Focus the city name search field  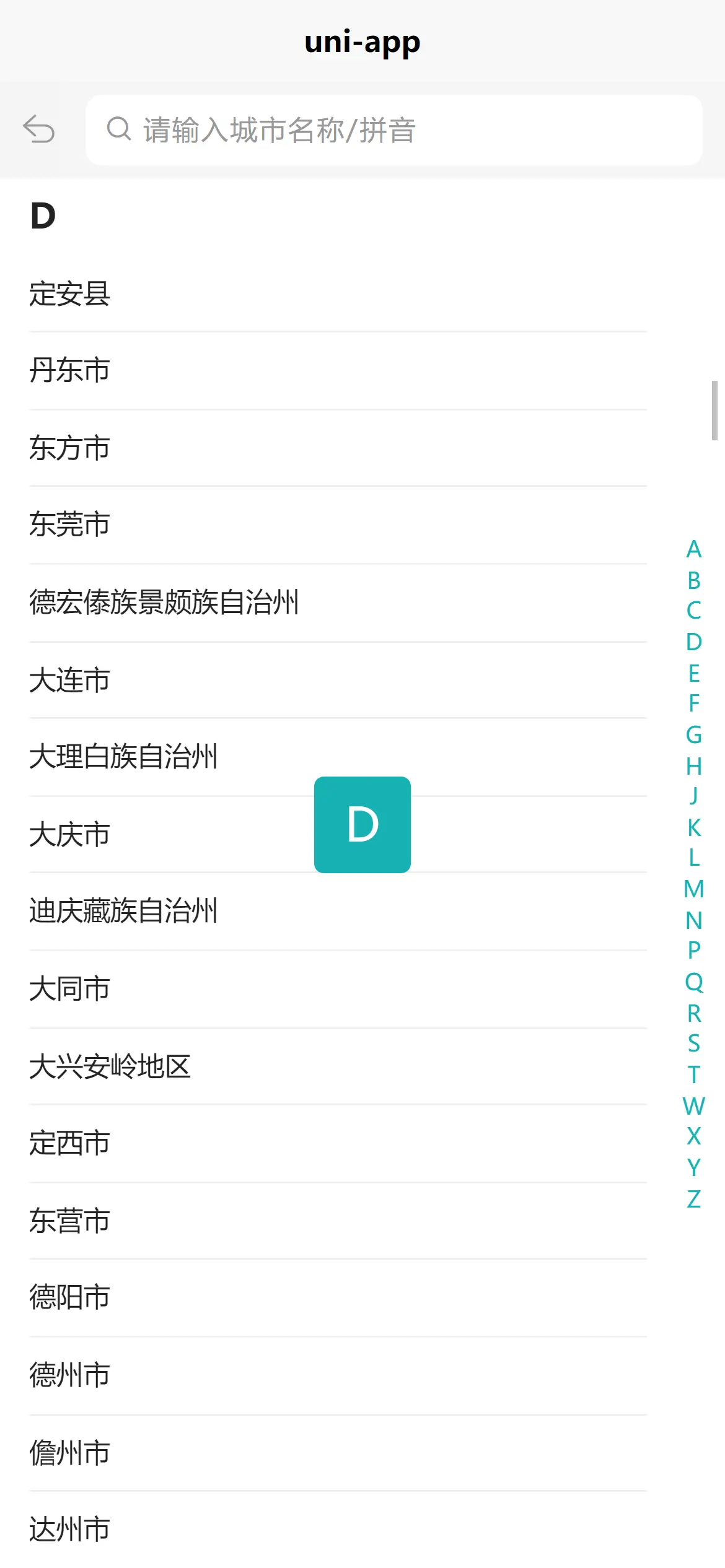[x=393, y=130]
